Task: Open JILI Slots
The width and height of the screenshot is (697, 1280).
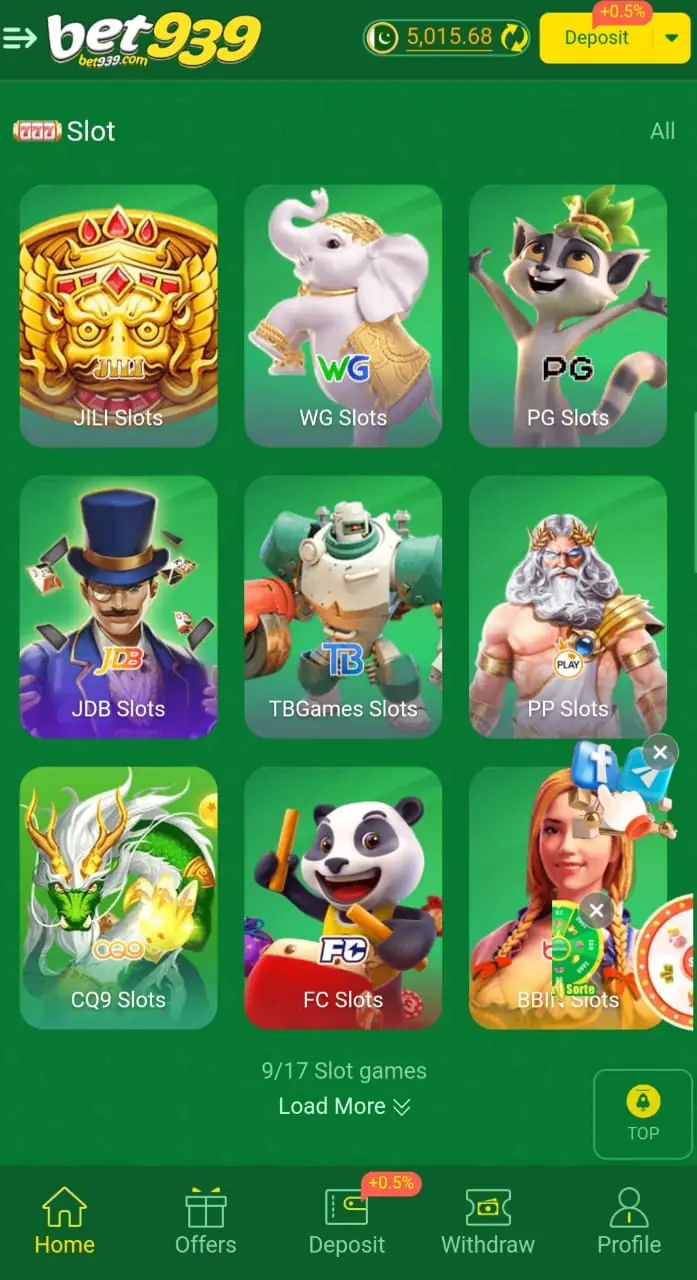Action: pos(118,315)
